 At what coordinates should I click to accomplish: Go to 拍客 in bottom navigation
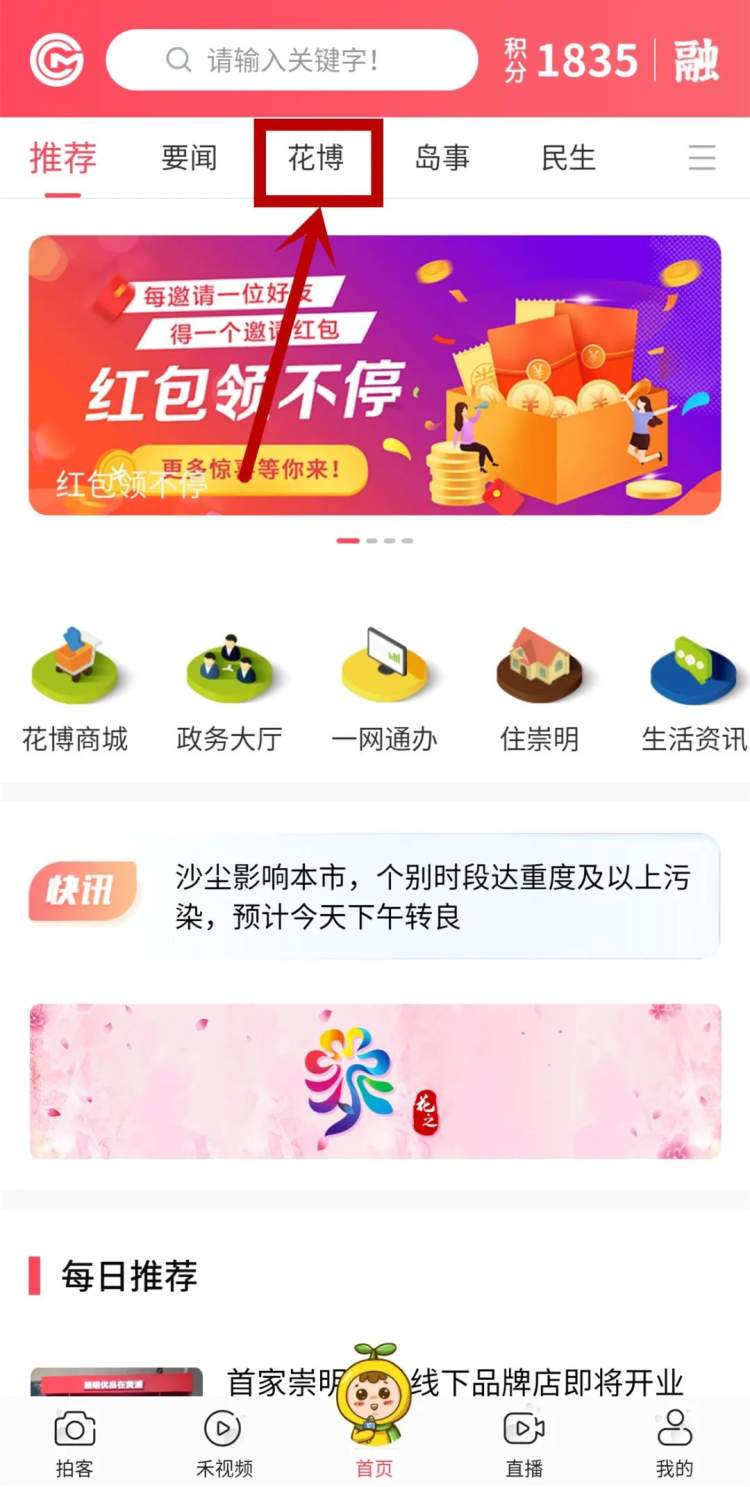click(x=75, y=1443)
